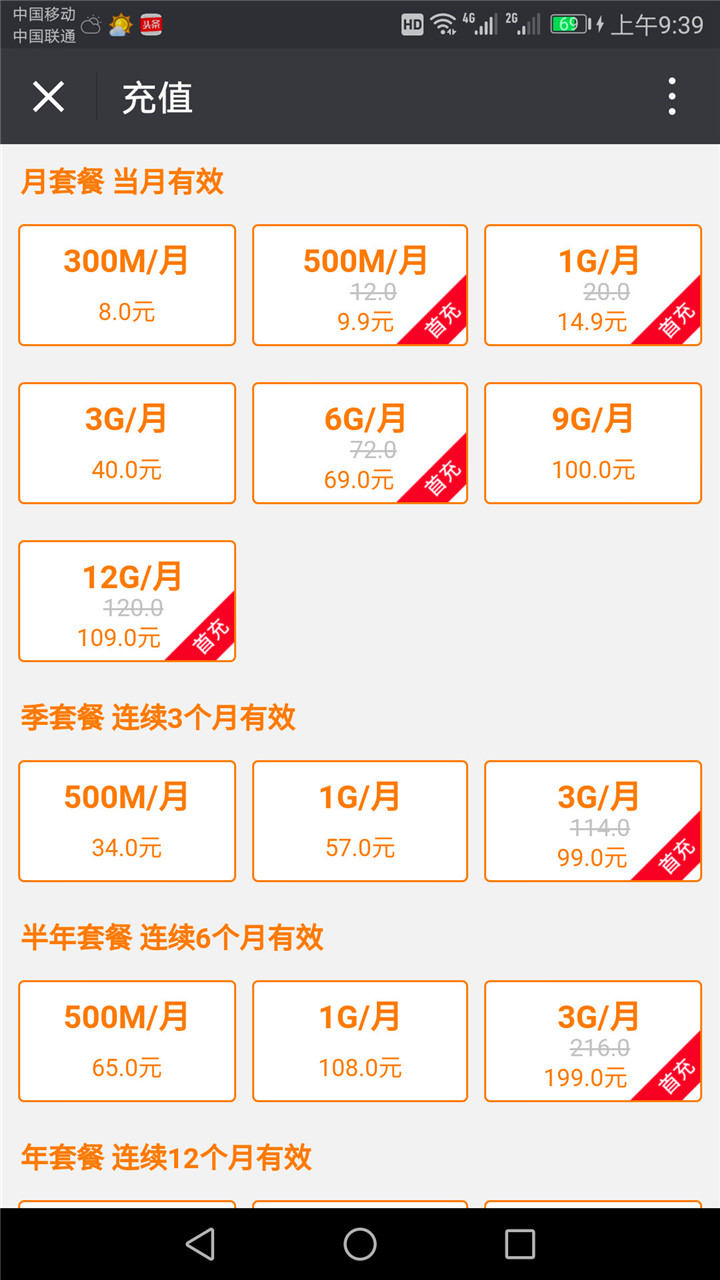Tap the recent apps square navigation button
The height and width of the screenshot is (1280, 720).
519,1244
